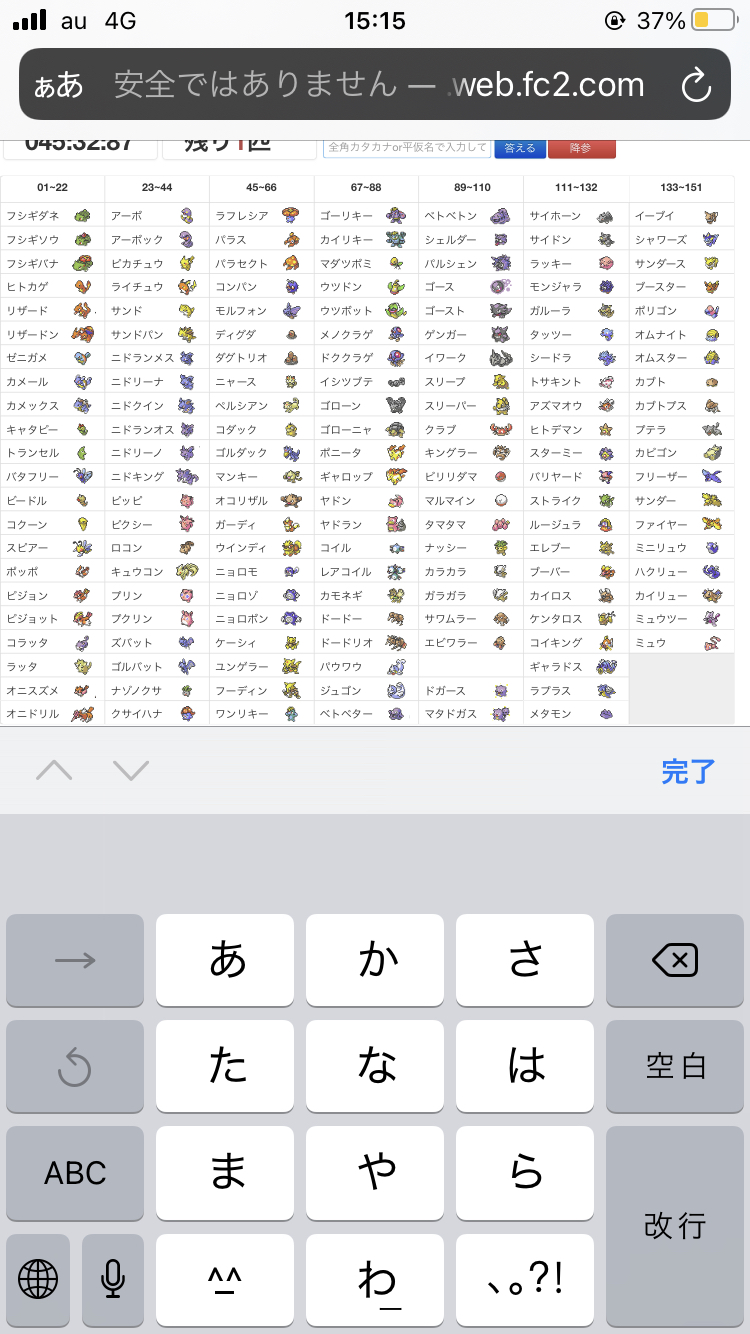750x1334 pixels.
Task: Focus the katakana answer input field
Action: (x=407, y=148)
